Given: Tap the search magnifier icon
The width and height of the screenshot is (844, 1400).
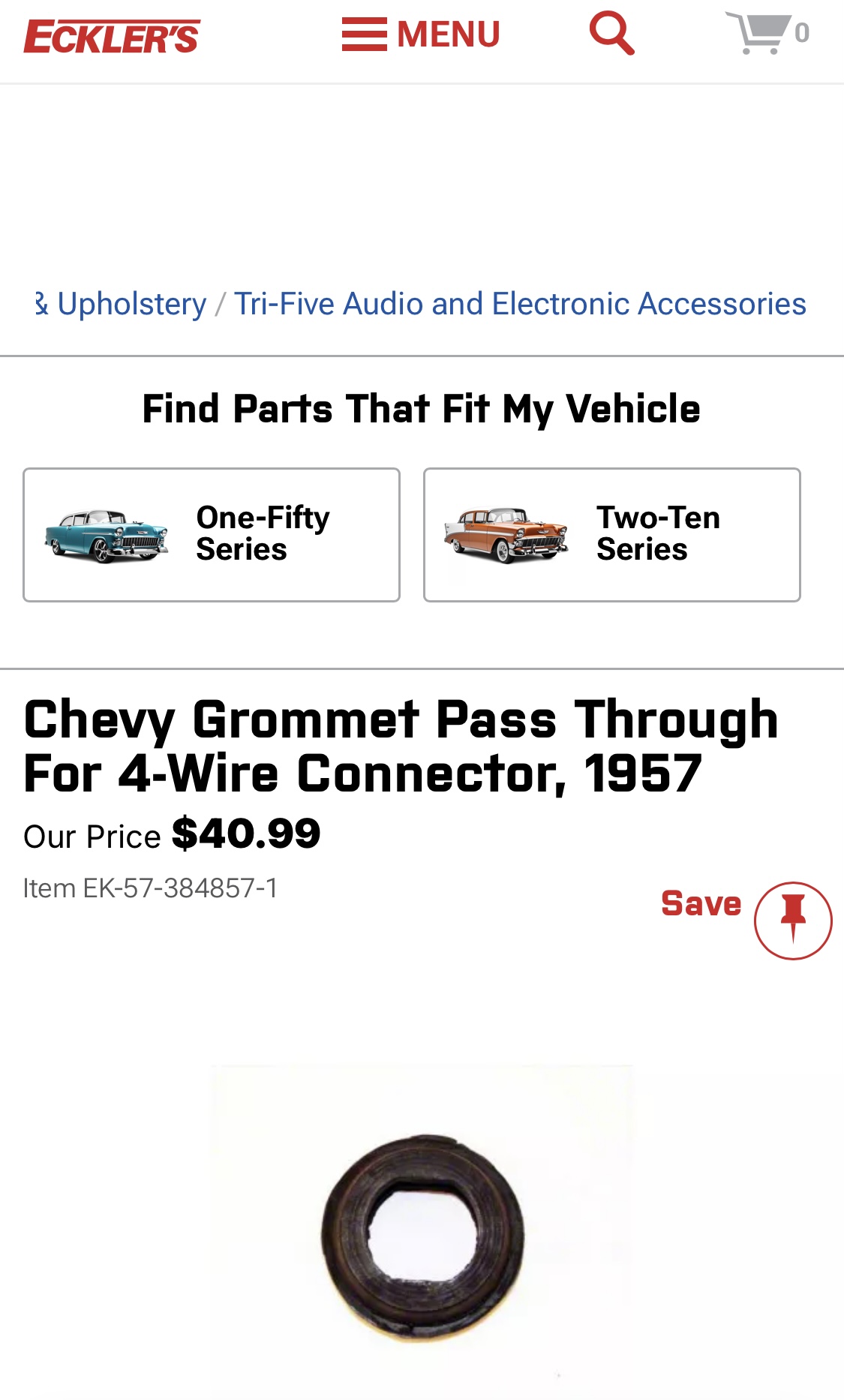Looking at the screenshot, I should [x=612, y=33].
